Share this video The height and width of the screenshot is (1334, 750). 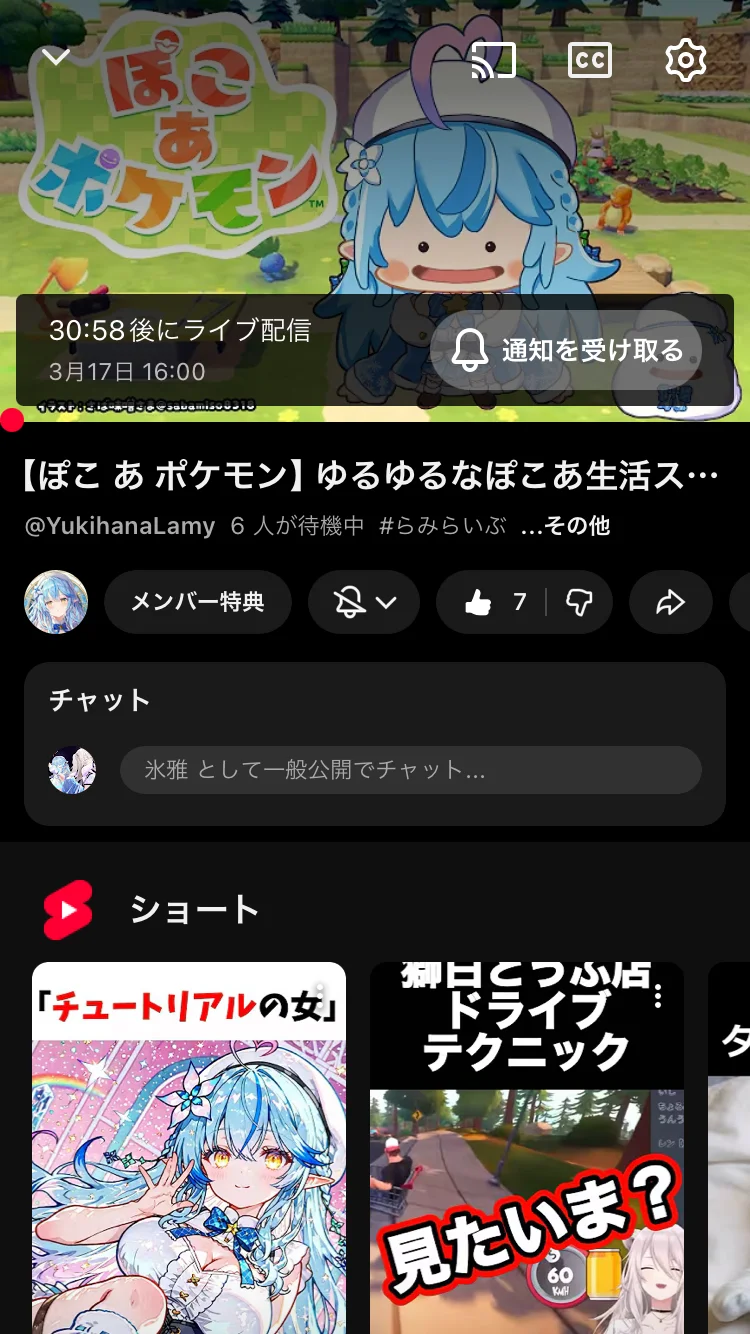pos(670,602)
